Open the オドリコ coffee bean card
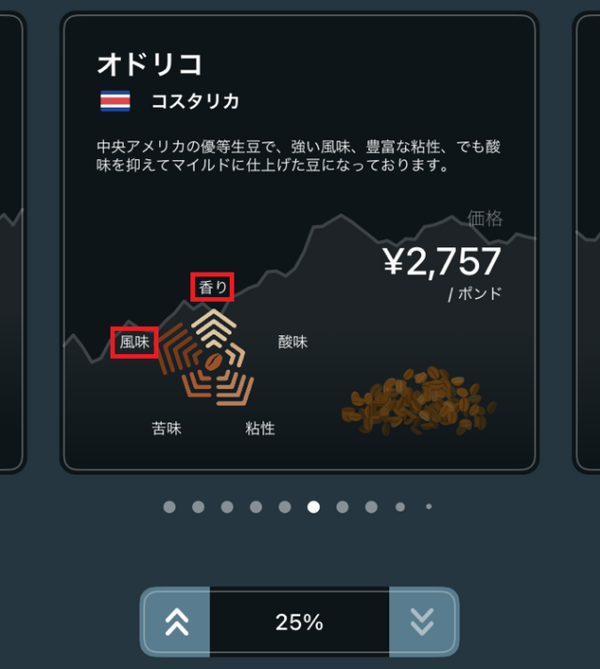 click(300, 242)
